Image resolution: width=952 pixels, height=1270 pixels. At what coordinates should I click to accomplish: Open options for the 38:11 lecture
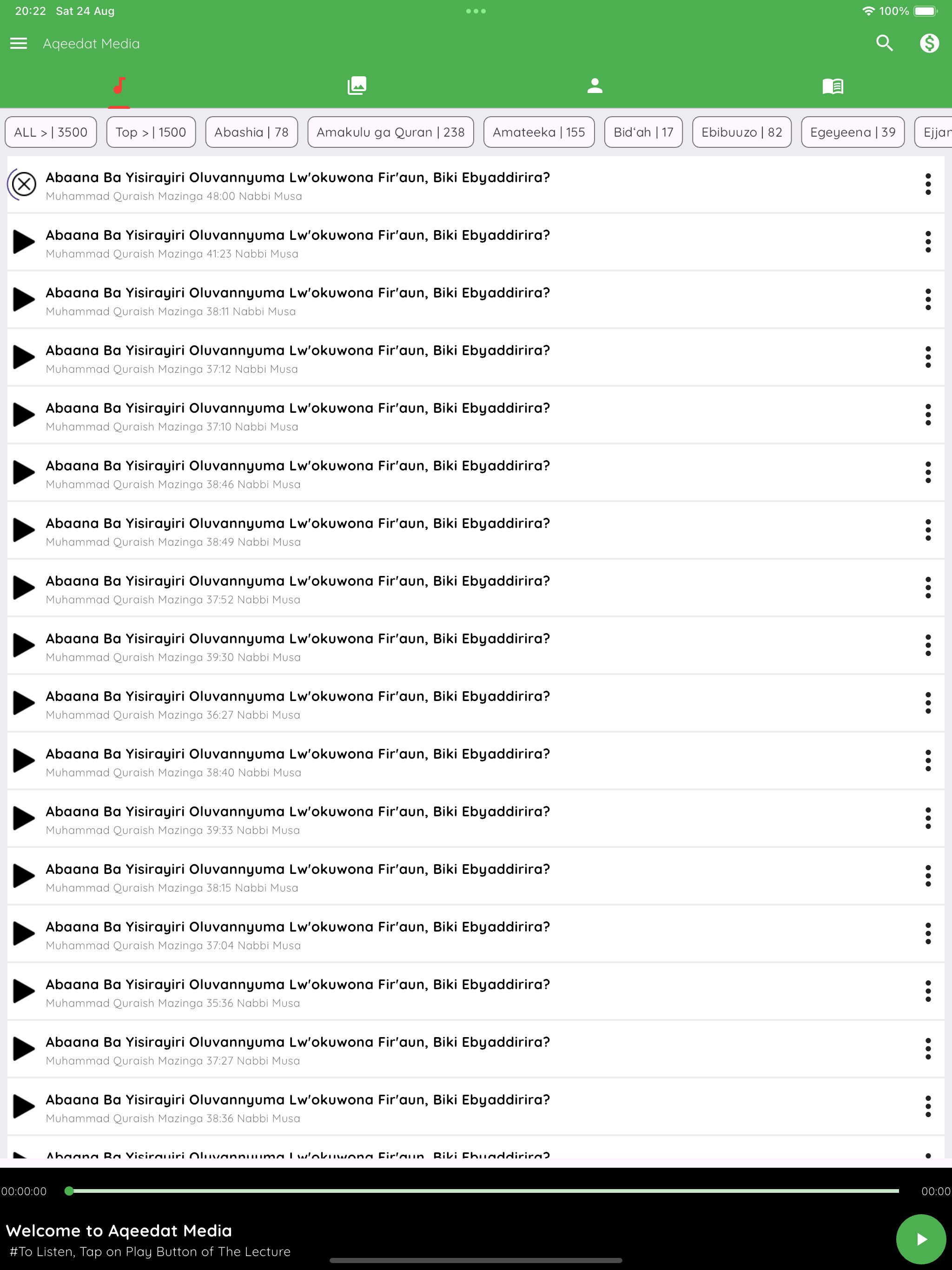[927, 300]
